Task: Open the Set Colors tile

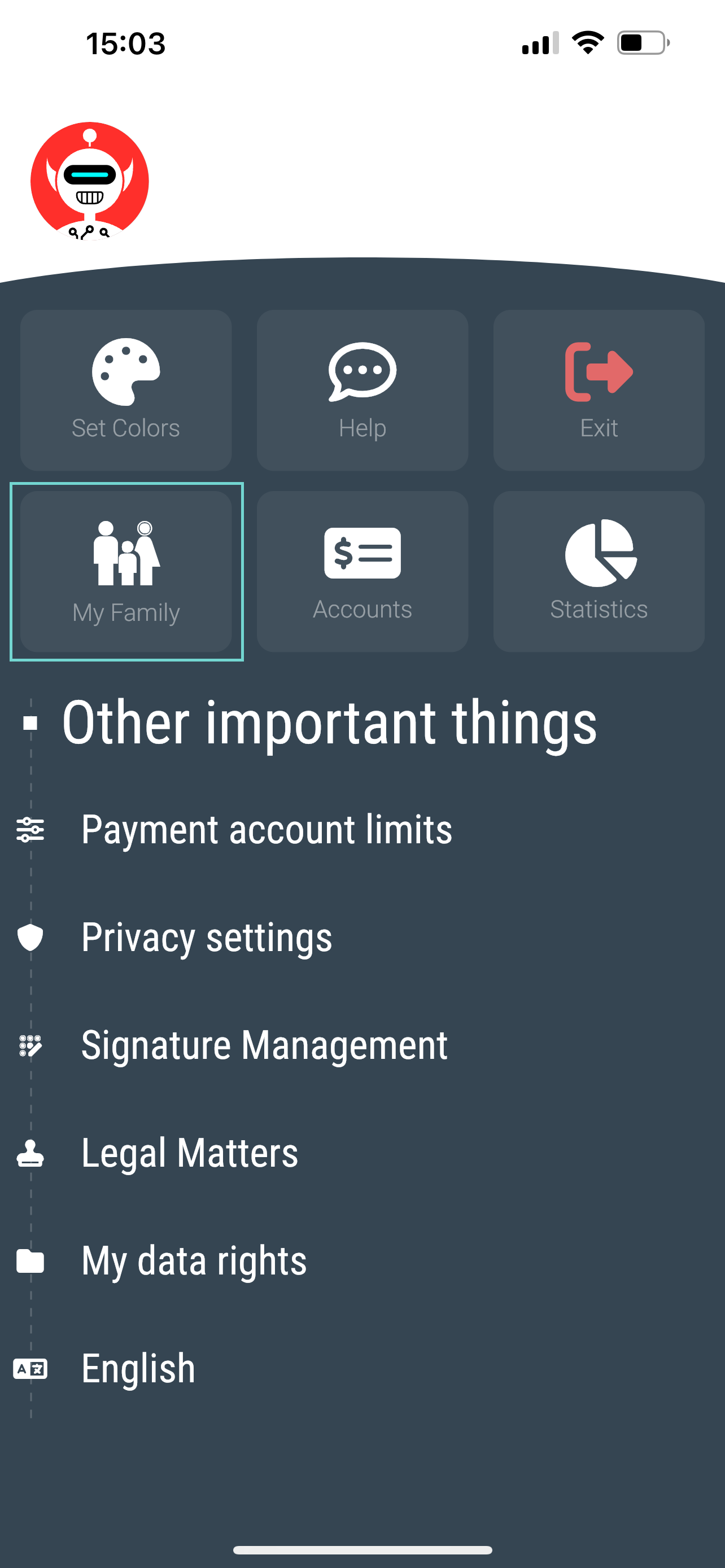Action: (x=126, y=390)
